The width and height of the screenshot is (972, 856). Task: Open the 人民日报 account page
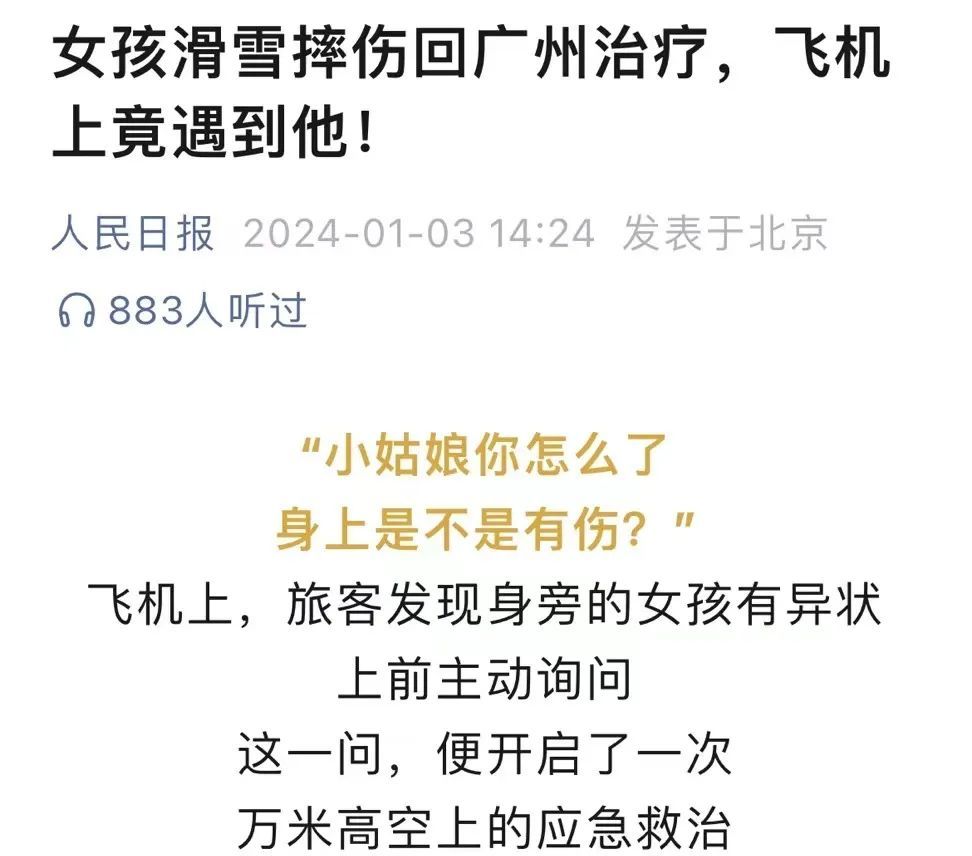point(133,235)
